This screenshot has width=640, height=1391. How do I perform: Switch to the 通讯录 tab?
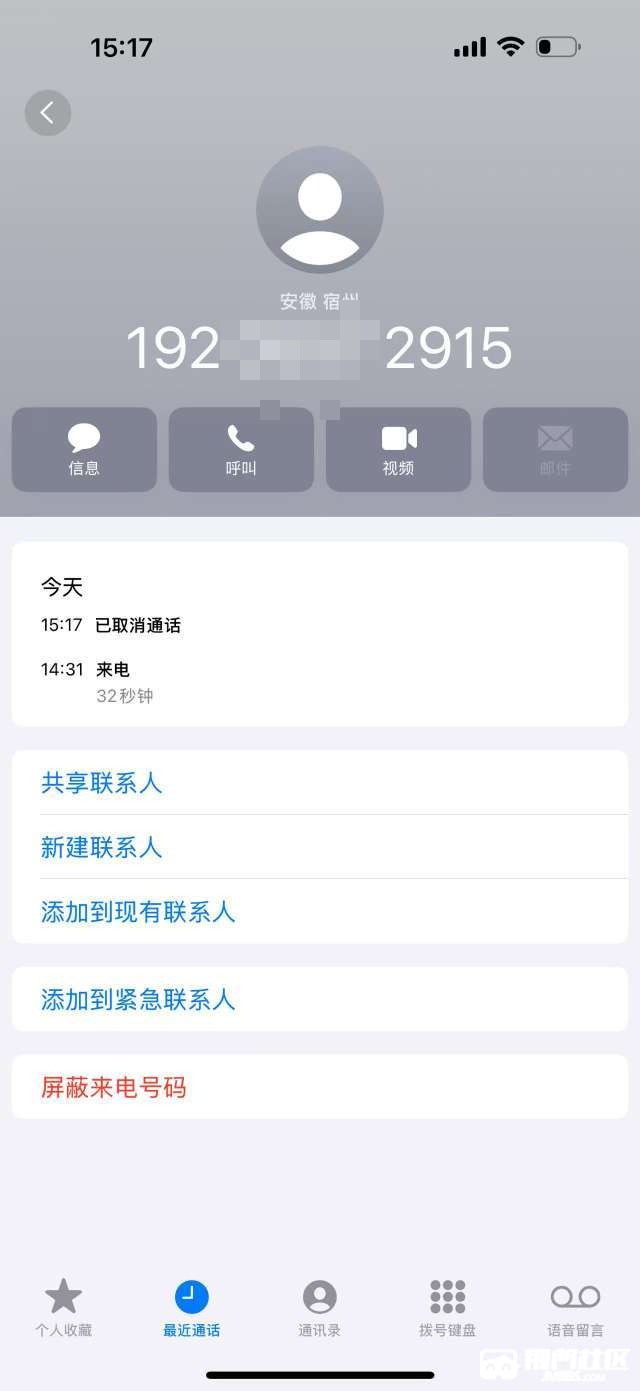(320, 1308)
